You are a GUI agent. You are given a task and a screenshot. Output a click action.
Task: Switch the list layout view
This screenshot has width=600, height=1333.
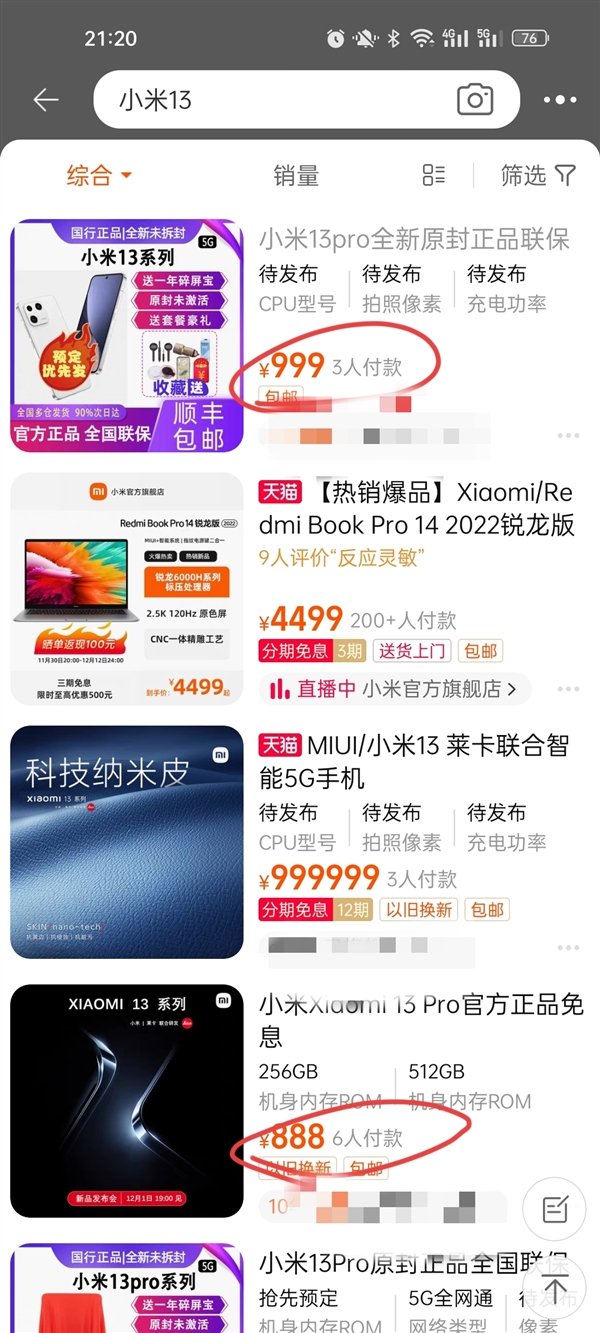[434, 175]
